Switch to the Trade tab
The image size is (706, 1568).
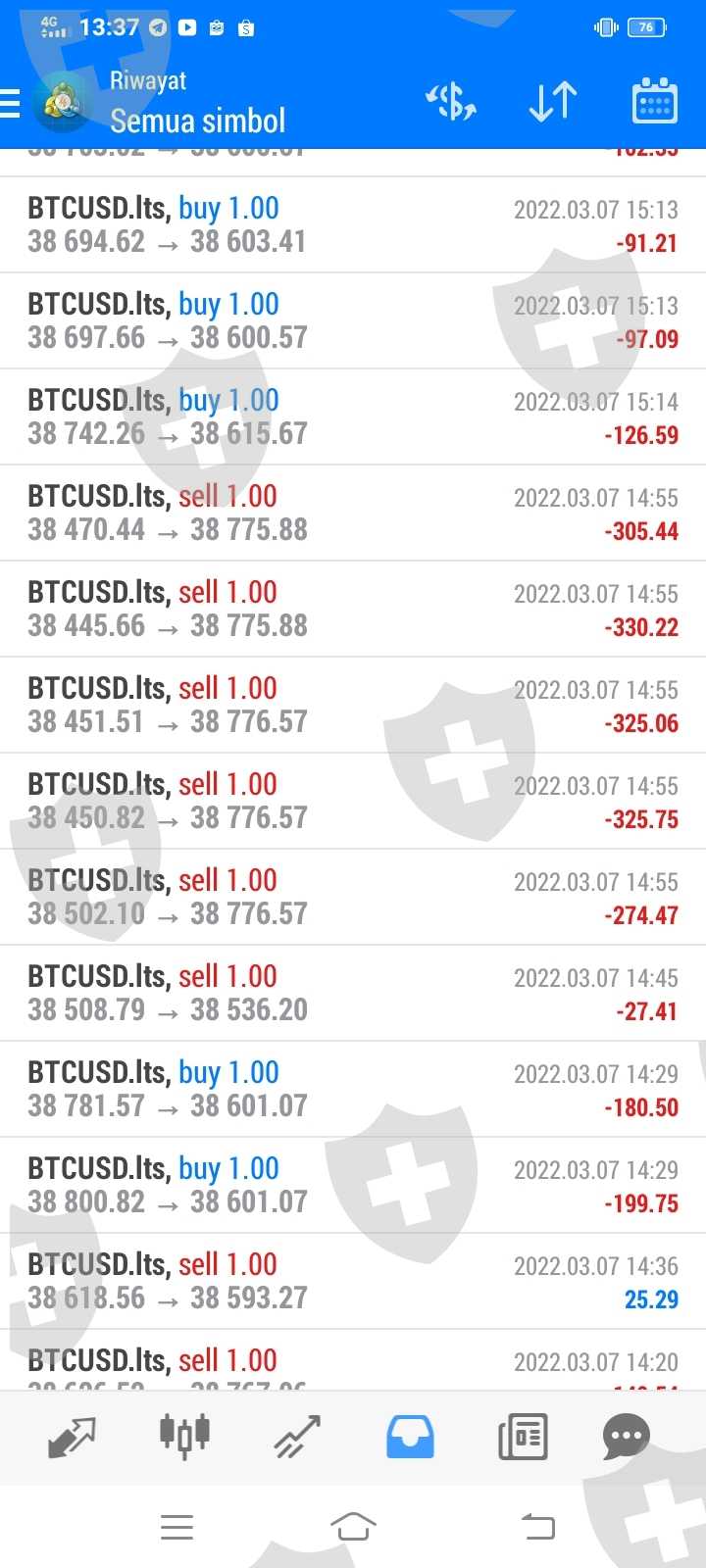(x=297, y=1437)
